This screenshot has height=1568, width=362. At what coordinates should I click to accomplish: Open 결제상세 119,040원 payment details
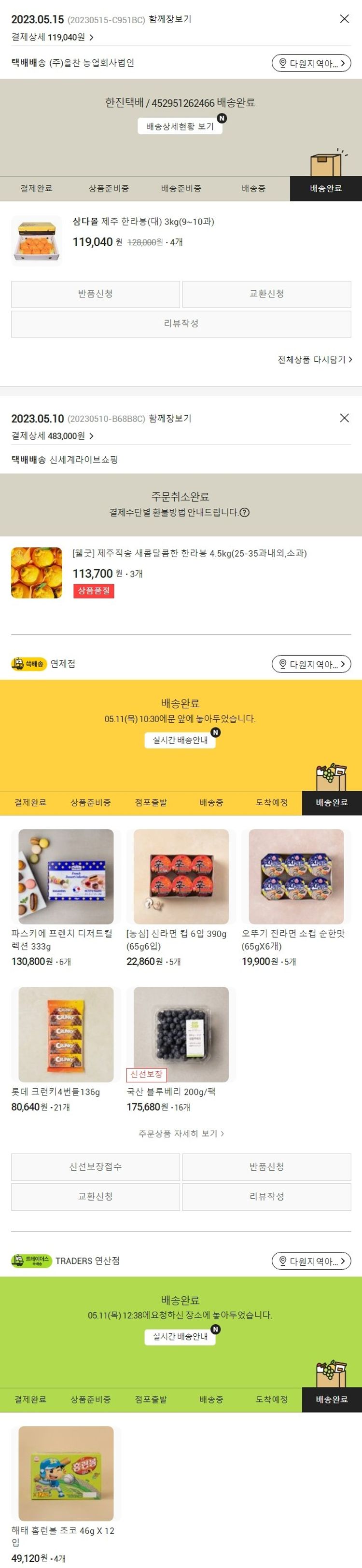click(52, 37)
